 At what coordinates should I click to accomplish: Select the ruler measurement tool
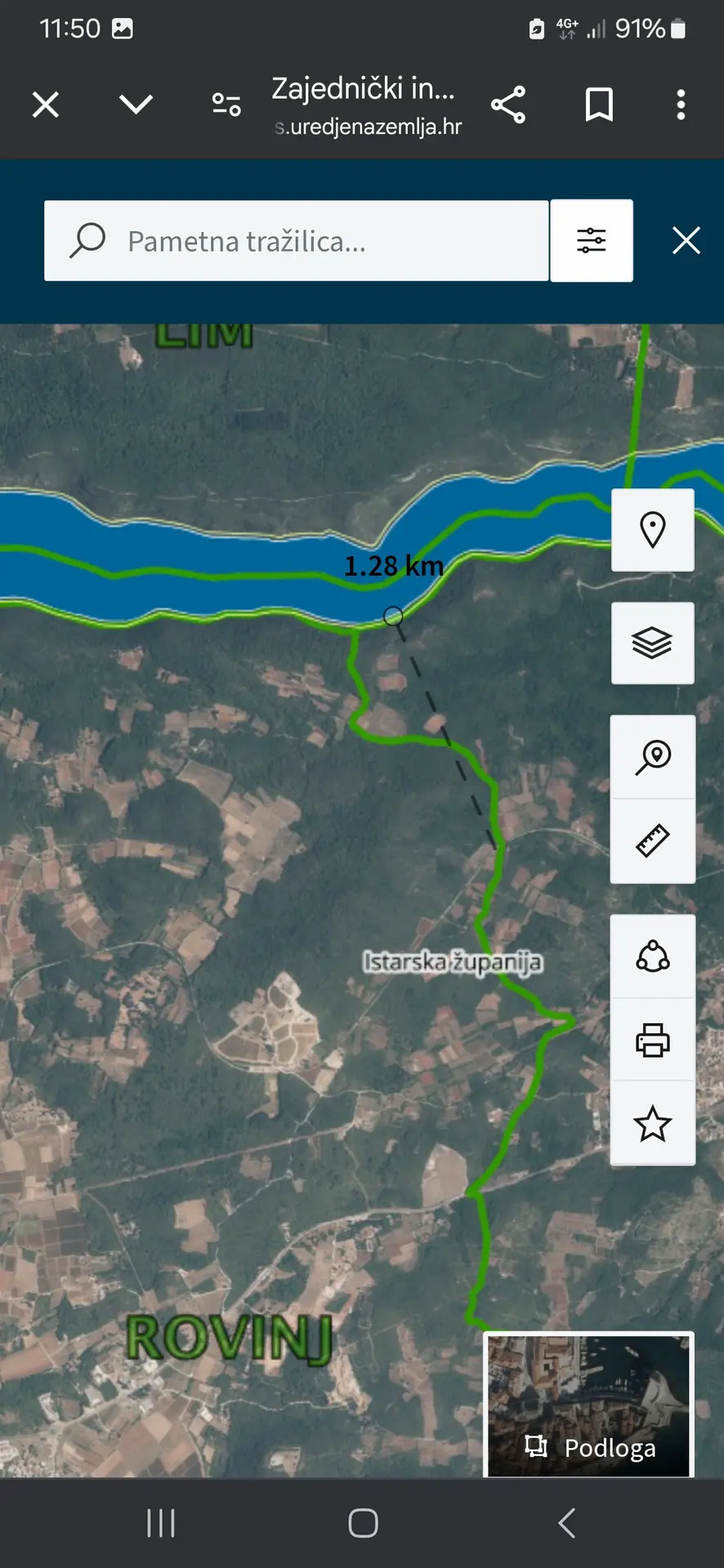(x=653, y=841)
